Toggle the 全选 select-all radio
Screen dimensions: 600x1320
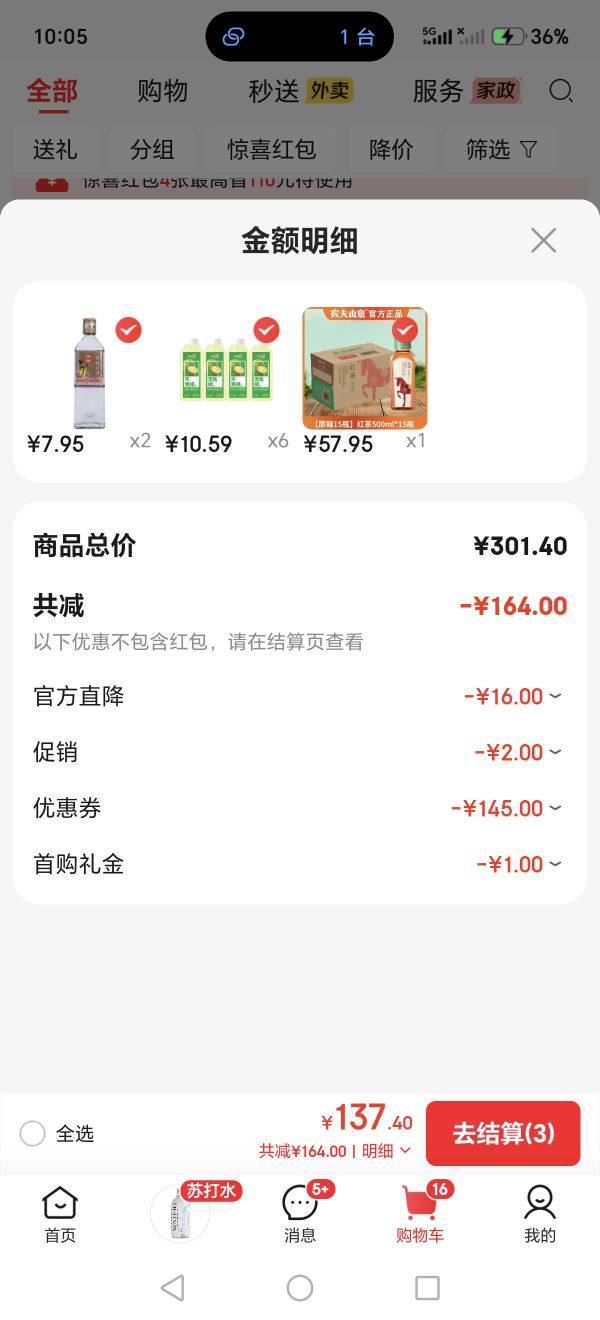pos(33,1133)
